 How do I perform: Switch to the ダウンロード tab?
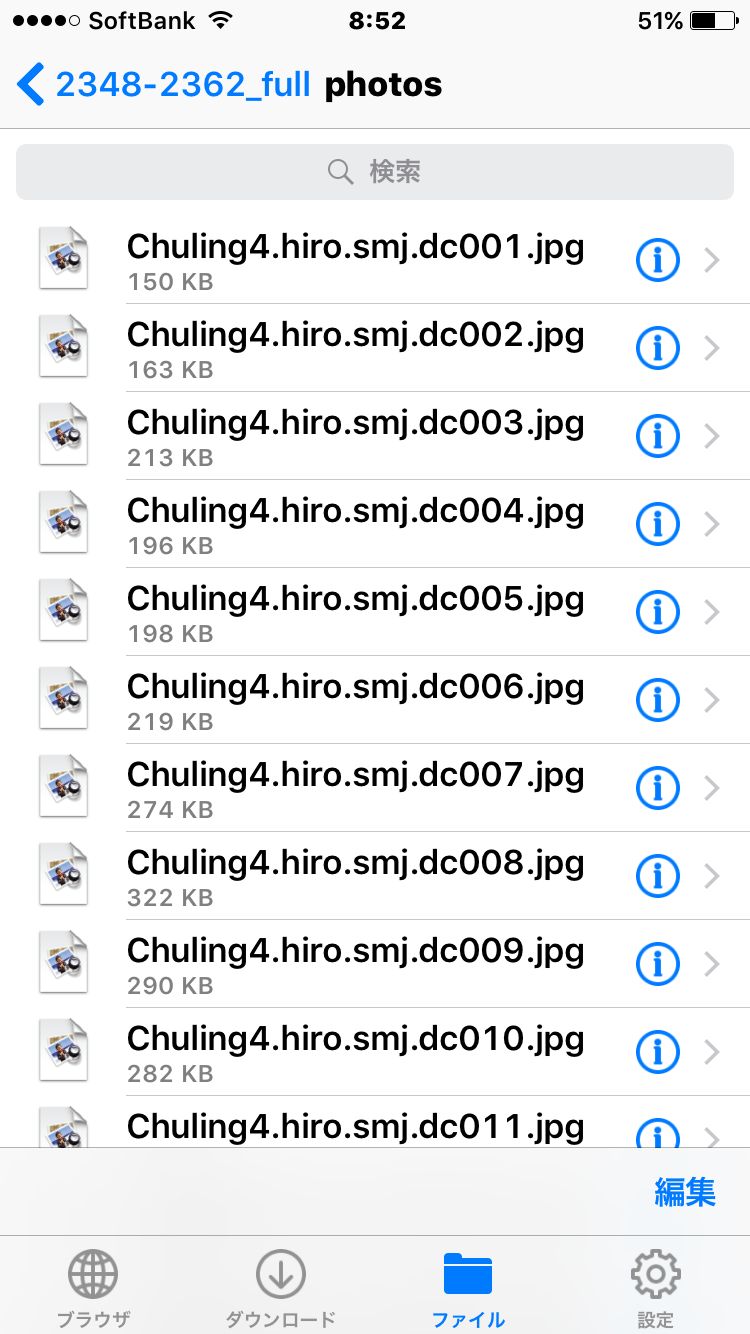[280, 1288]
